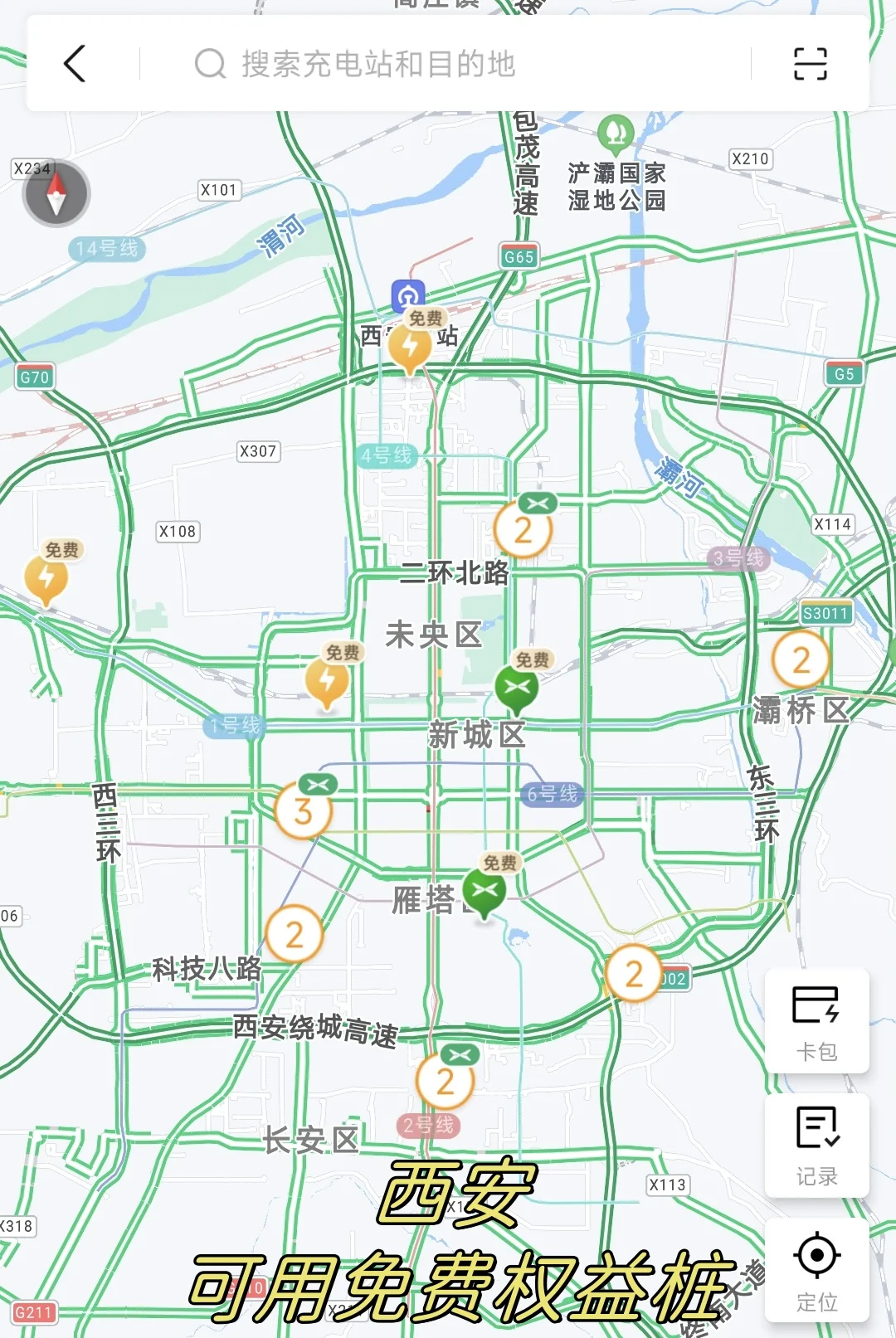Screen dimensions: 896x1338
Task: Expand the cluster marker showing 3 stations
Action: pos(304,811)
